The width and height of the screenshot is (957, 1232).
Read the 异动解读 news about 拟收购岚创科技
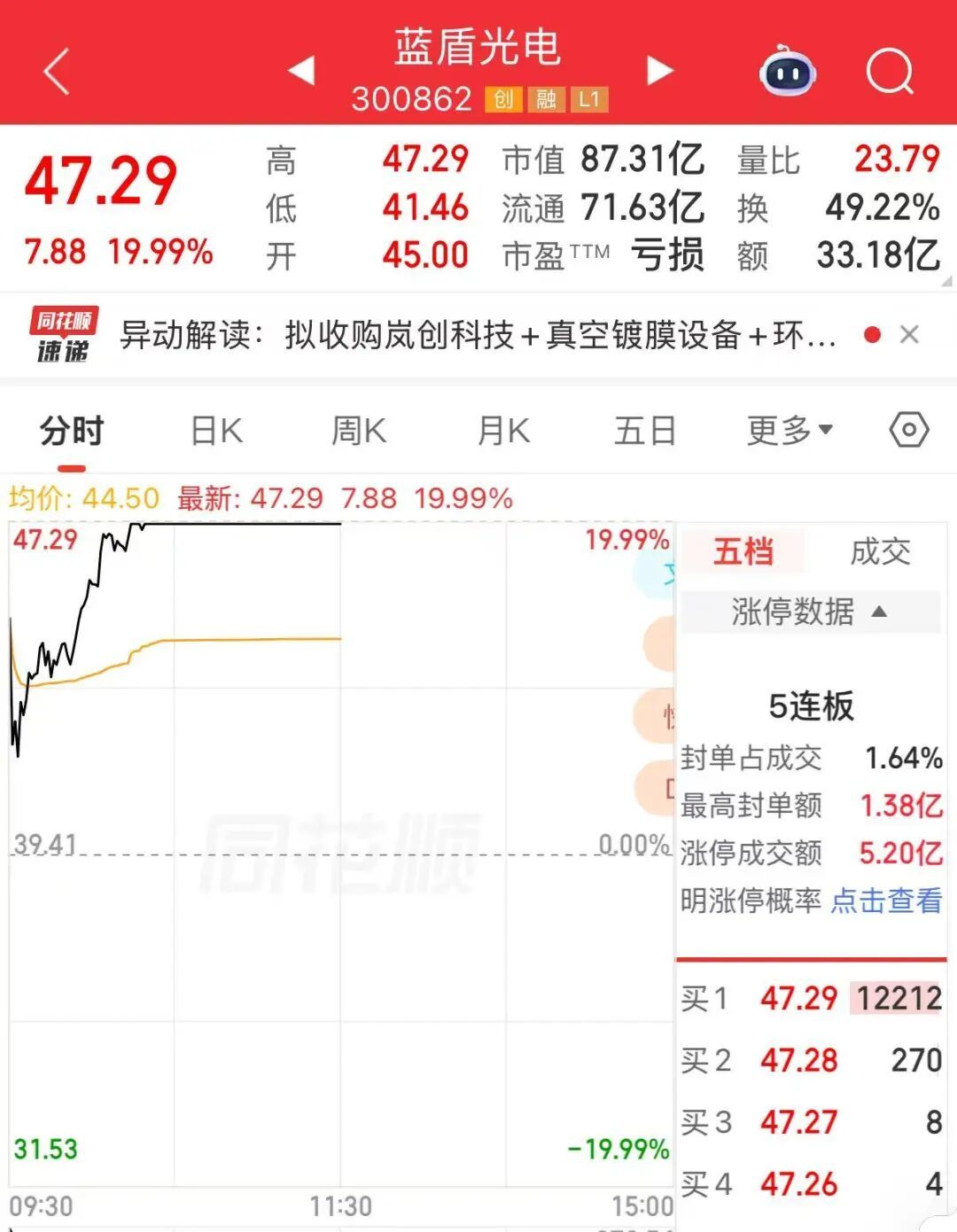tap(478, 335)
